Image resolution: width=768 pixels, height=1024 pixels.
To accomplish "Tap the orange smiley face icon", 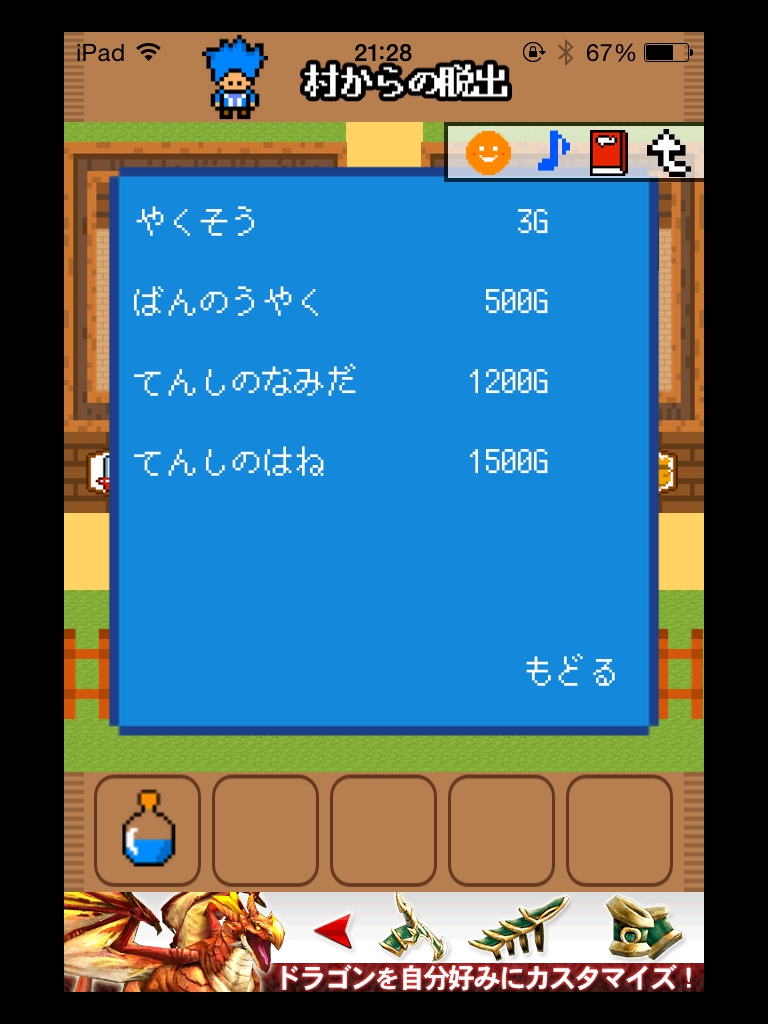I will pyautogui.click(x=488, y=153).
